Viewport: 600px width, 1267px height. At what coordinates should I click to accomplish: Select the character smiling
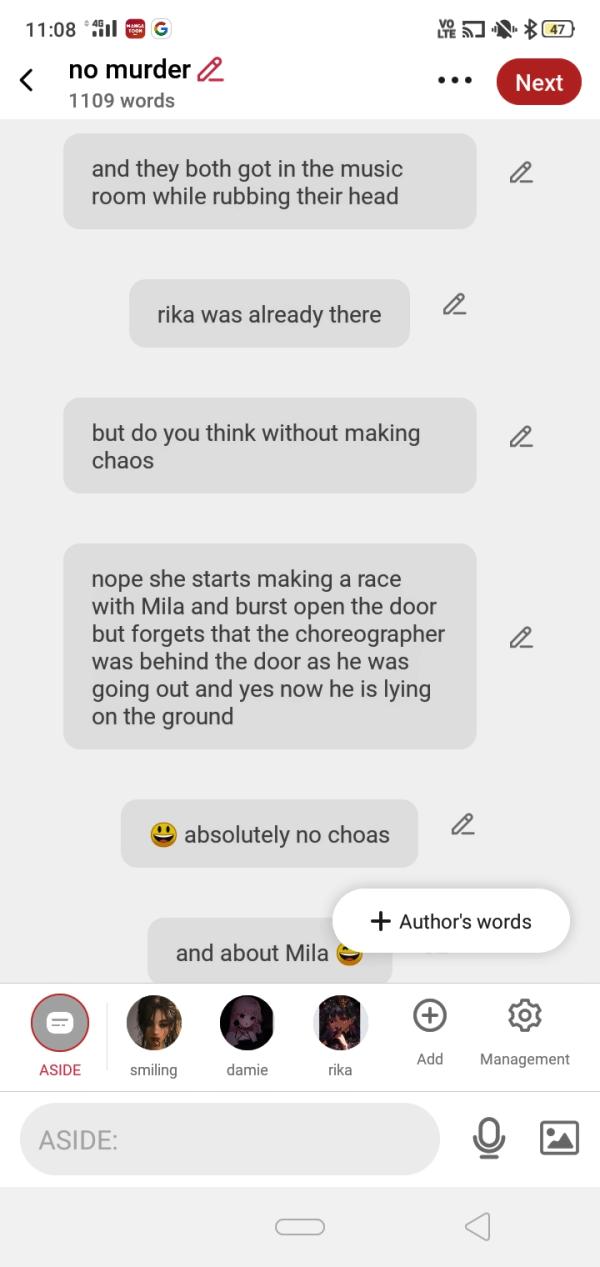153,1023
